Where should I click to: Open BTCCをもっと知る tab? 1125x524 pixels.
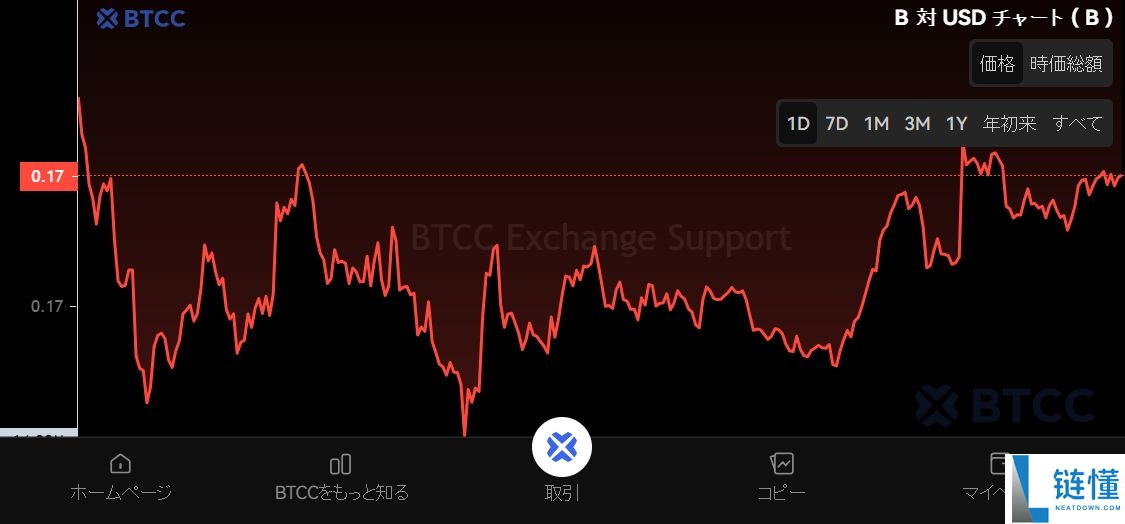point(341,476)
